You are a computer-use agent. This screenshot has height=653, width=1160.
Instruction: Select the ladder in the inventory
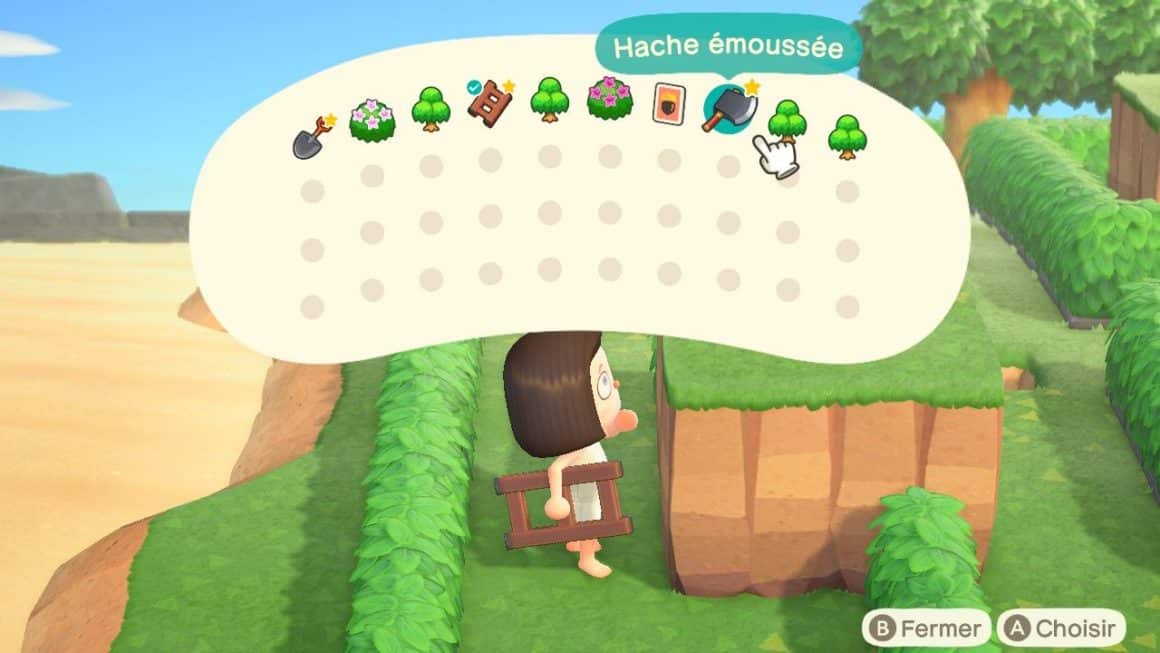[x=489, y=104]
